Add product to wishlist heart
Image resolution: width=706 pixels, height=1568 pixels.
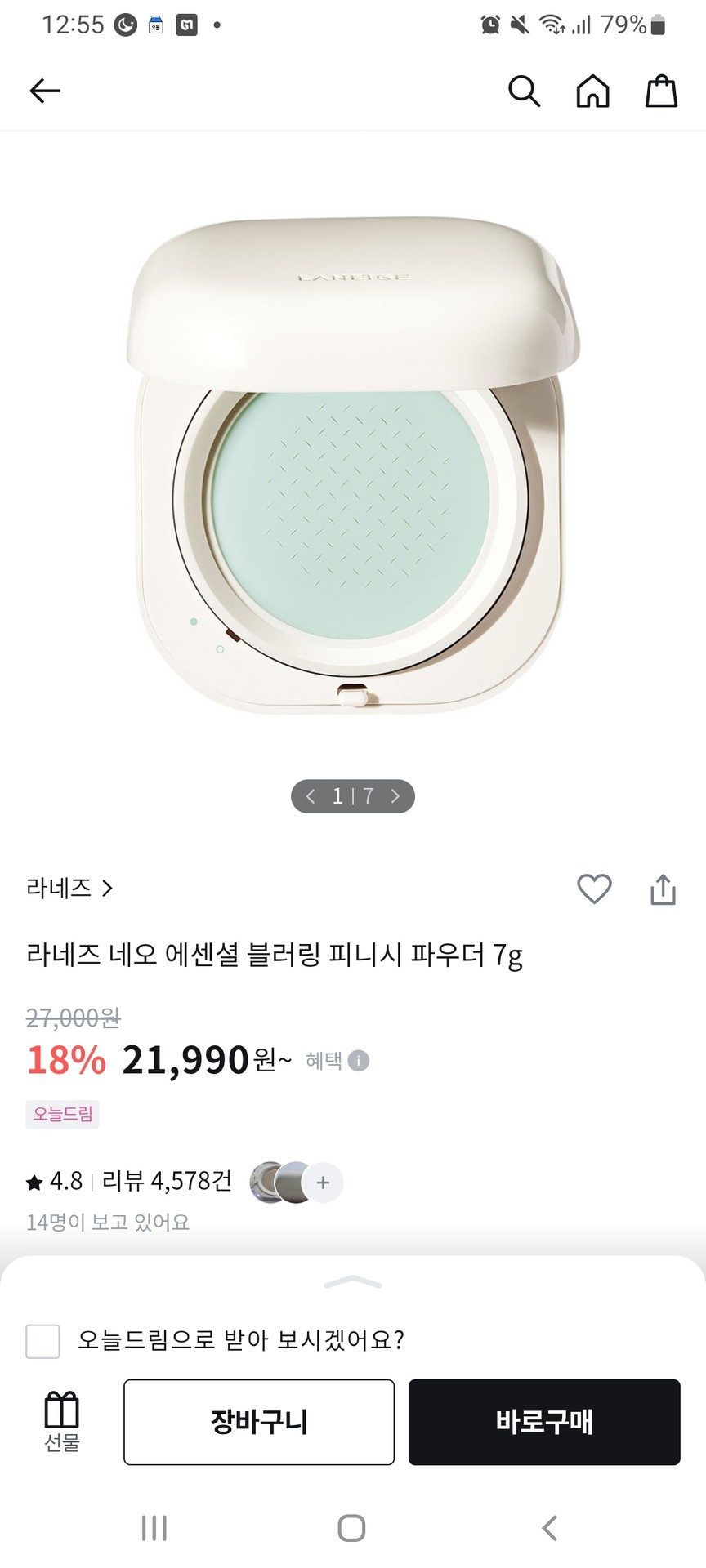coord(594,889)
